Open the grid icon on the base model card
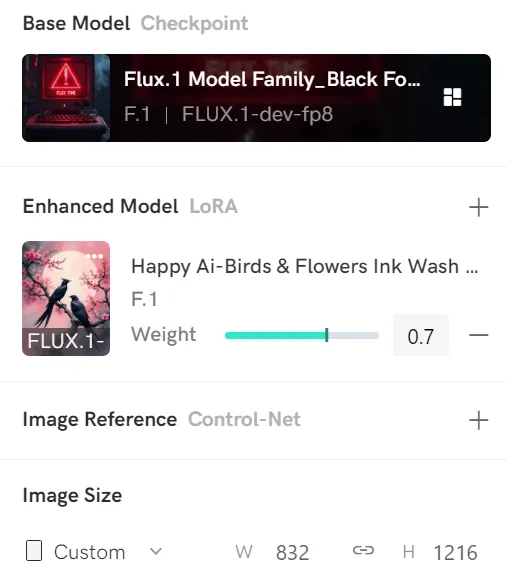 coord(452,97)
